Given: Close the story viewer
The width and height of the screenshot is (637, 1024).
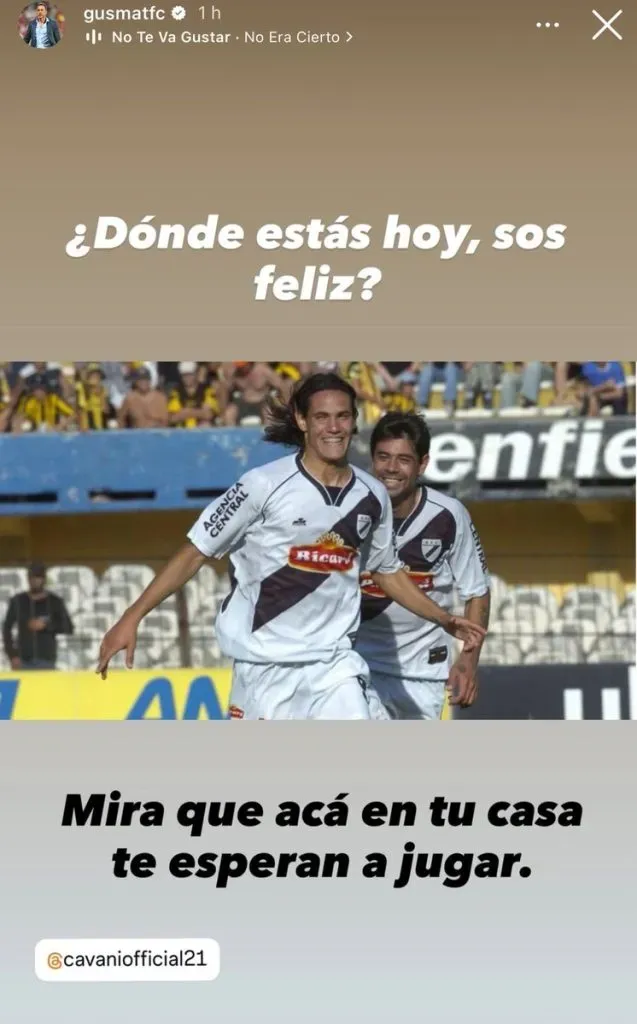Looking at the screenshot, I should 606,25.
